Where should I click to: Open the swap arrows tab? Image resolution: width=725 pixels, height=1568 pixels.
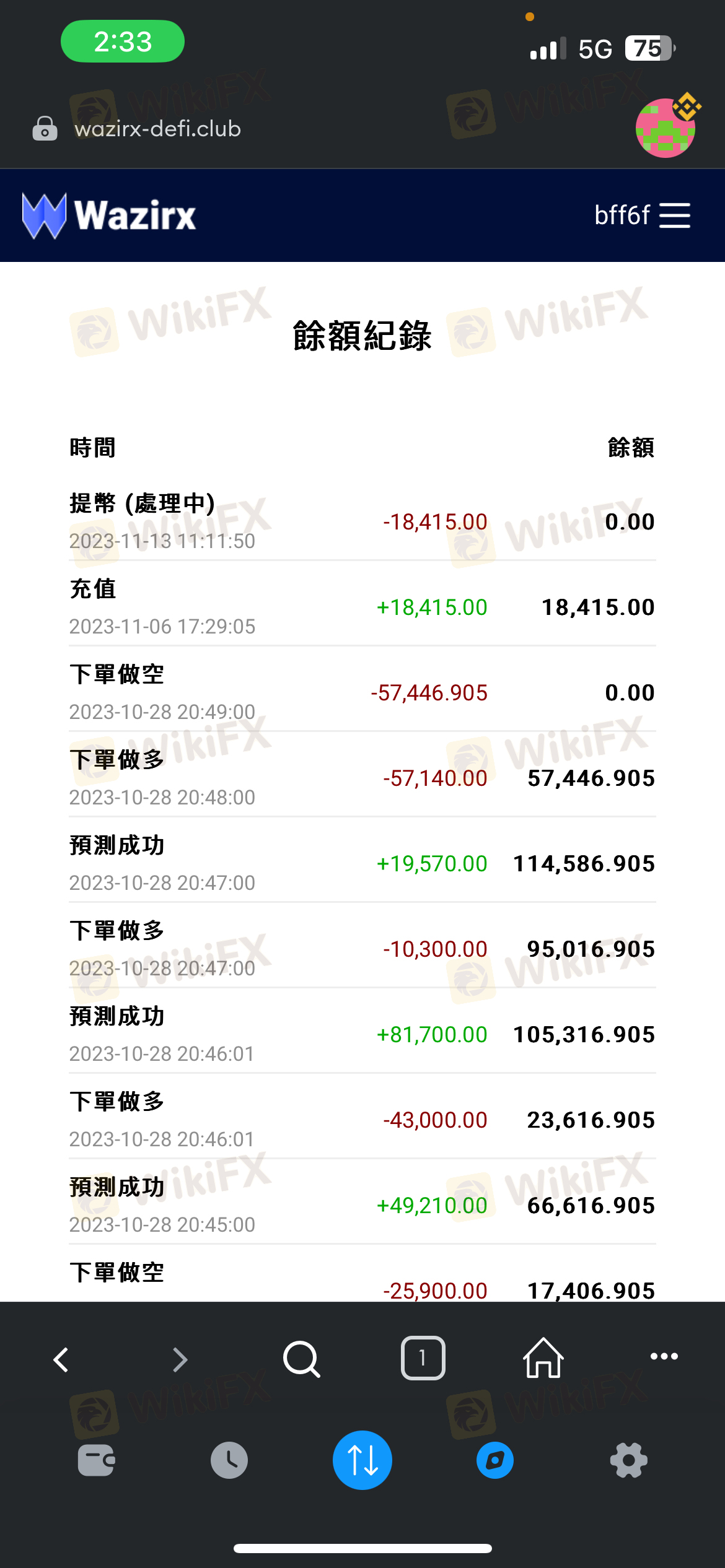[x=362, y=1460]
